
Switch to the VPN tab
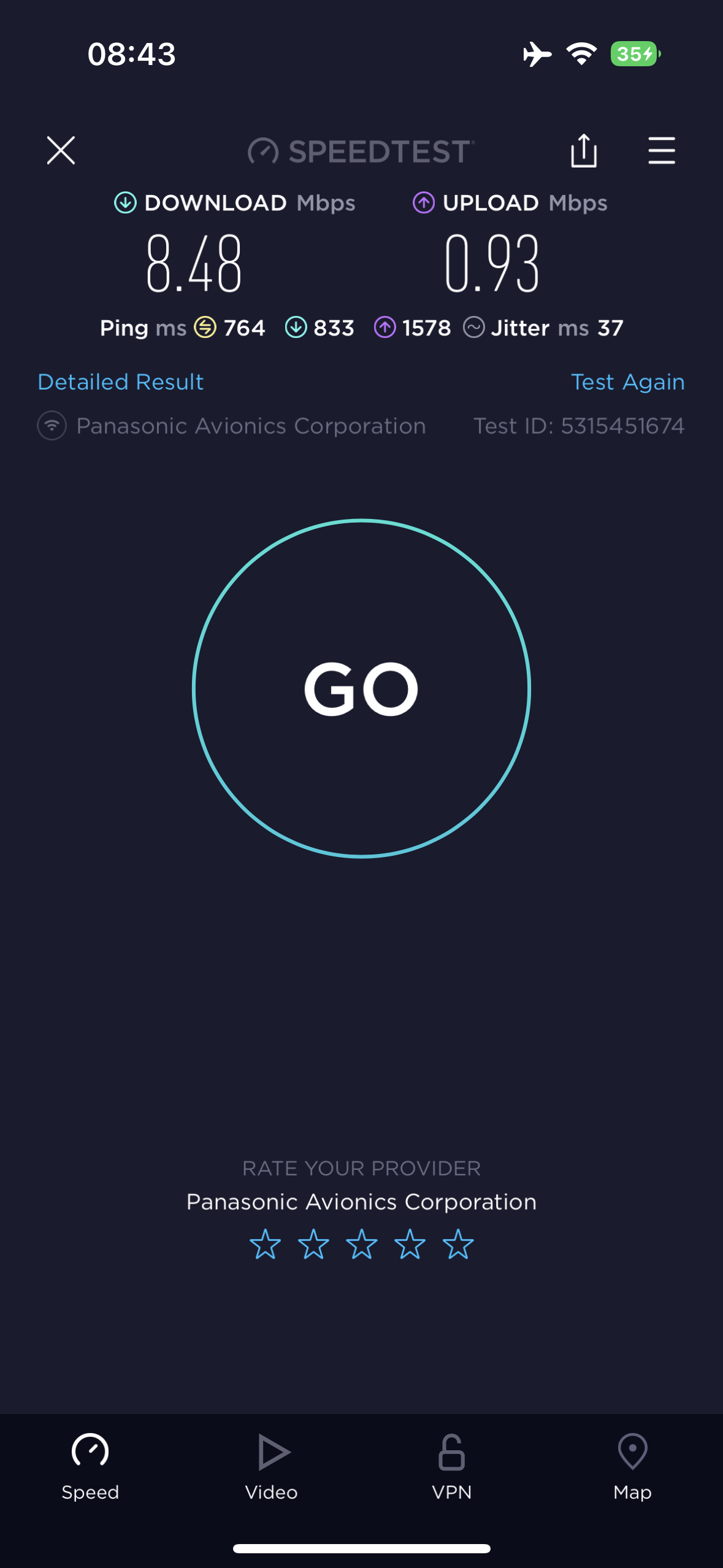[452, 1466]
